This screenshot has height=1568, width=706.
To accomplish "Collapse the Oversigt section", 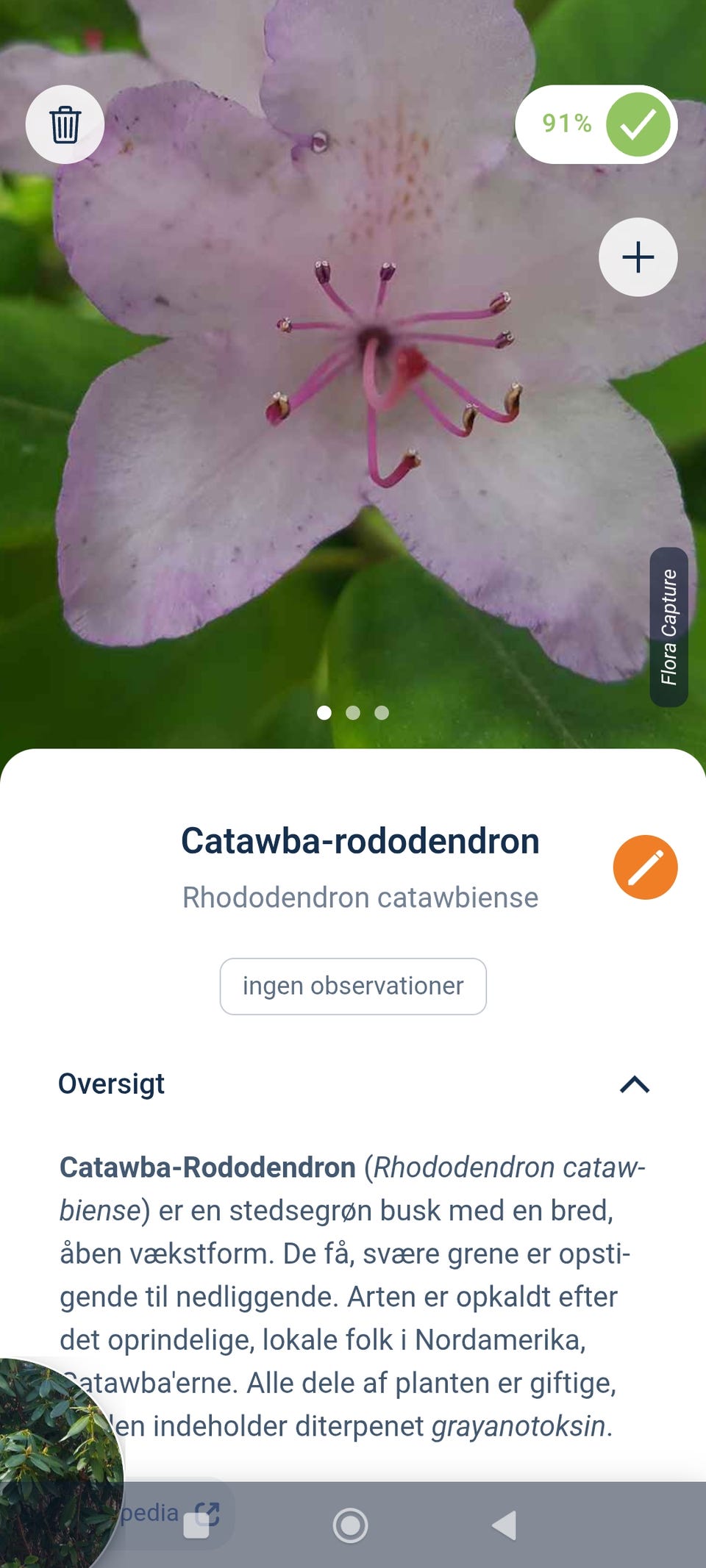I will pyautogui.click(x=634, y=1084).
